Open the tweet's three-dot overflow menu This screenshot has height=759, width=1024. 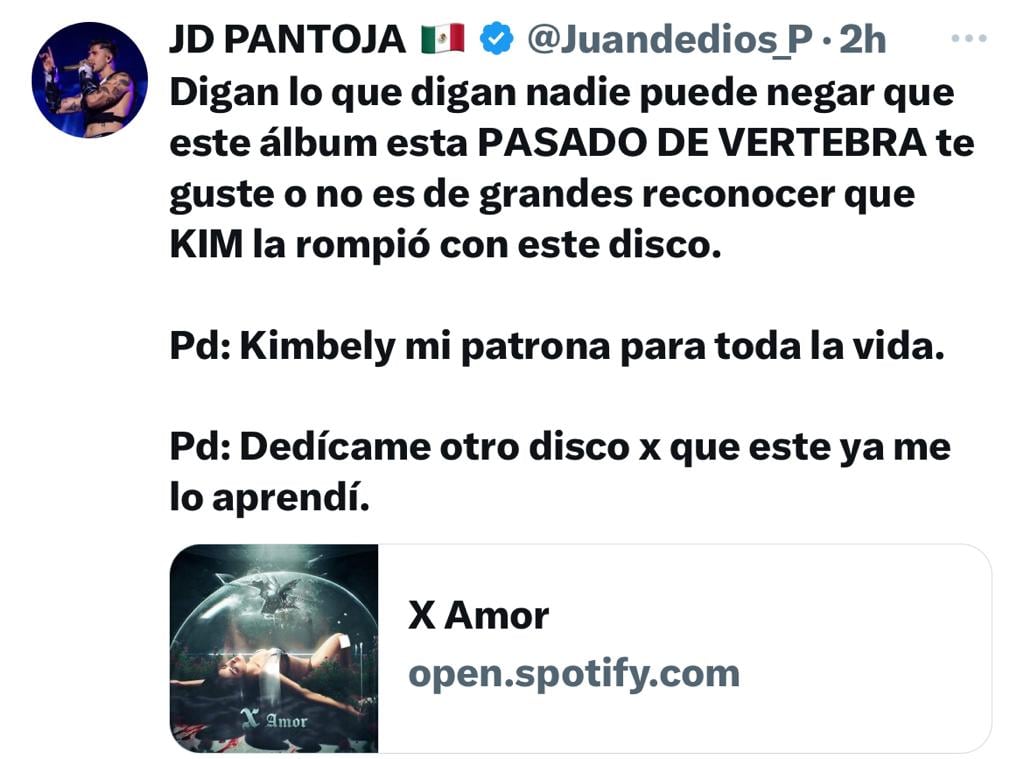pos(968,39)
